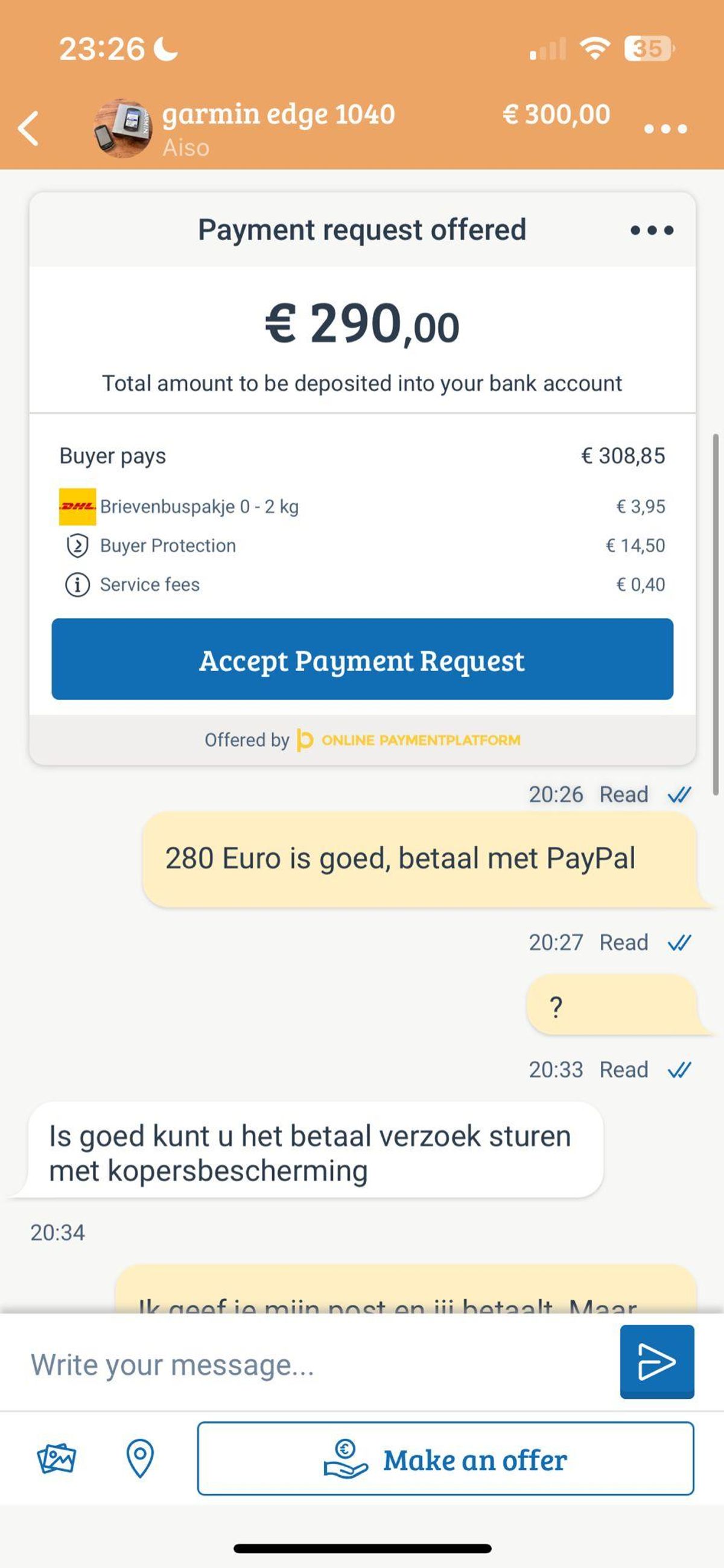Open the garmin edge 1040 listing thumbnail
Viewport: 724px width, 1568px height.
tap(123, 129)
